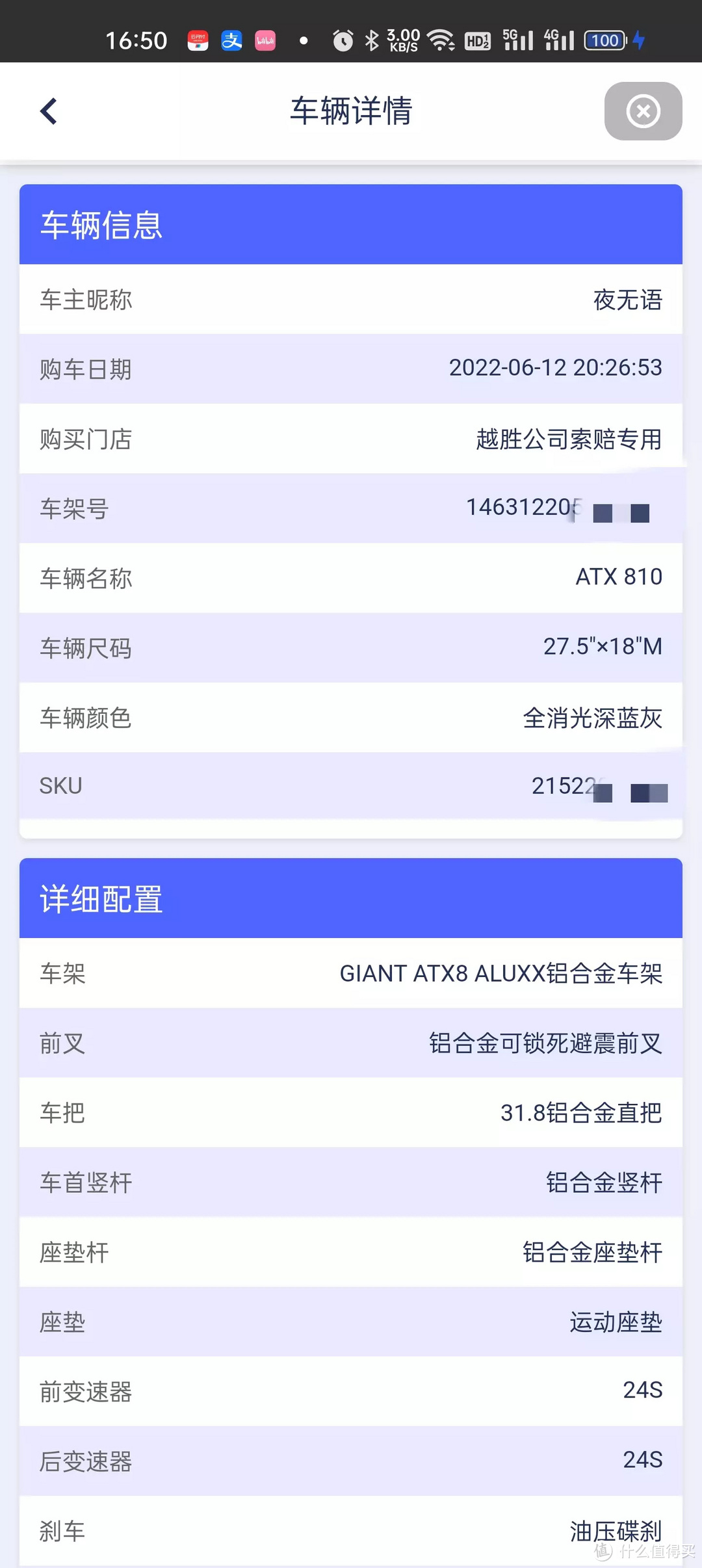
Task: Tap the red app icon in status bar
Action: tap(198, 40)
